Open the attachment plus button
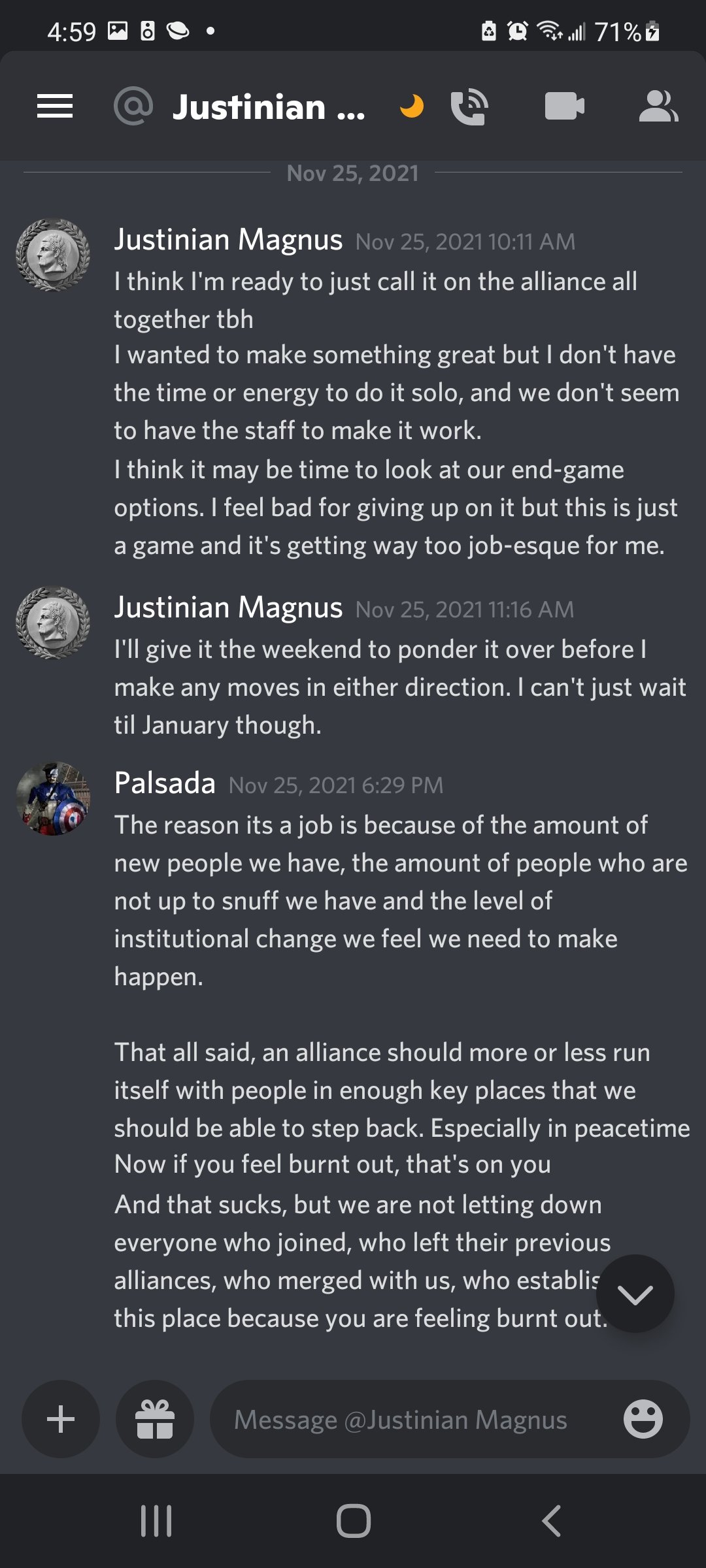The height and width of the screenshot is (1568, 706). [x=61, y=1419]
